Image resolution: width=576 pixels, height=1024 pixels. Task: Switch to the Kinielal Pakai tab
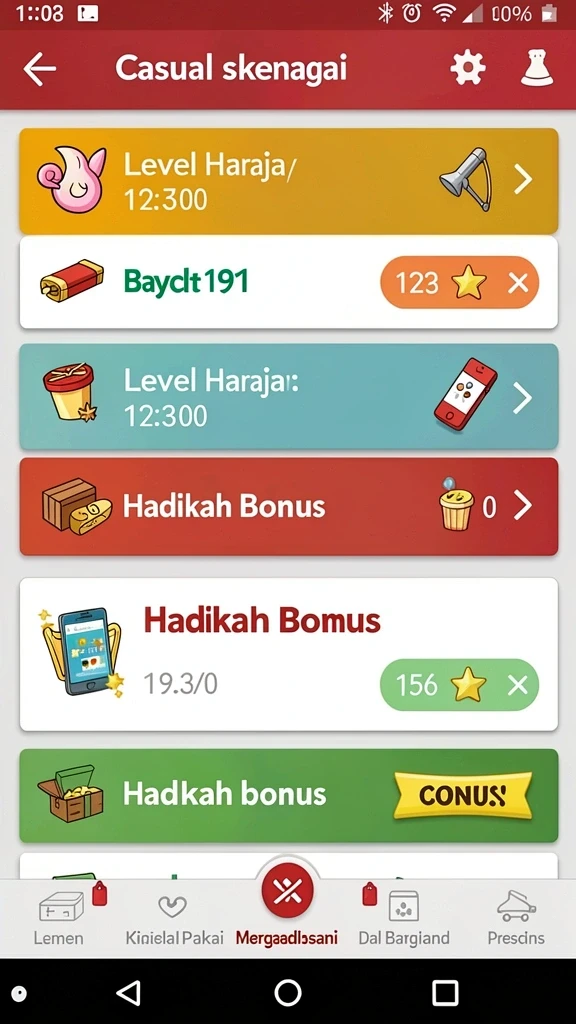(x=174, y=917)
